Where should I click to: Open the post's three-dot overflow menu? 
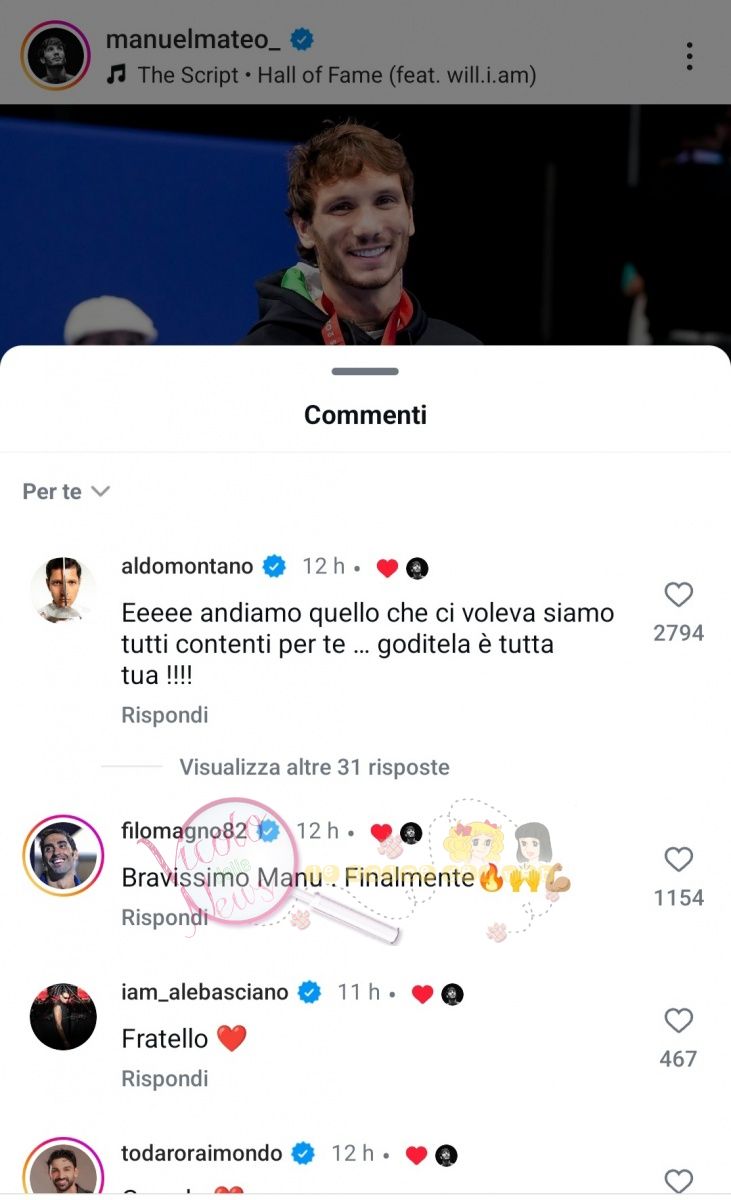tap(690, 56)
